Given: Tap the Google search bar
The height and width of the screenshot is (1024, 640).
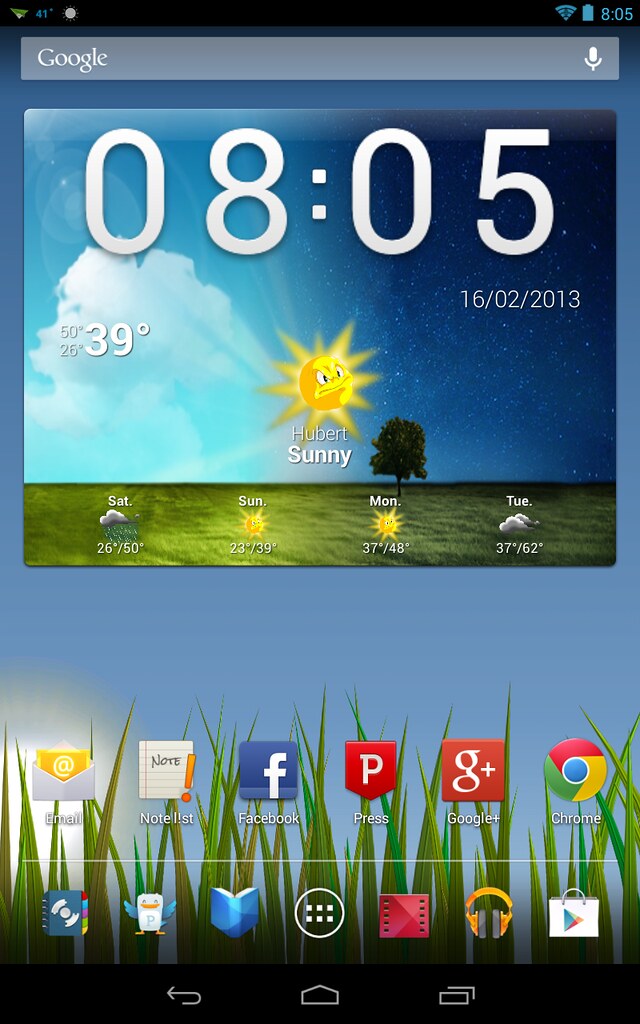Looking at the screenshot, I should coord(300,59).
